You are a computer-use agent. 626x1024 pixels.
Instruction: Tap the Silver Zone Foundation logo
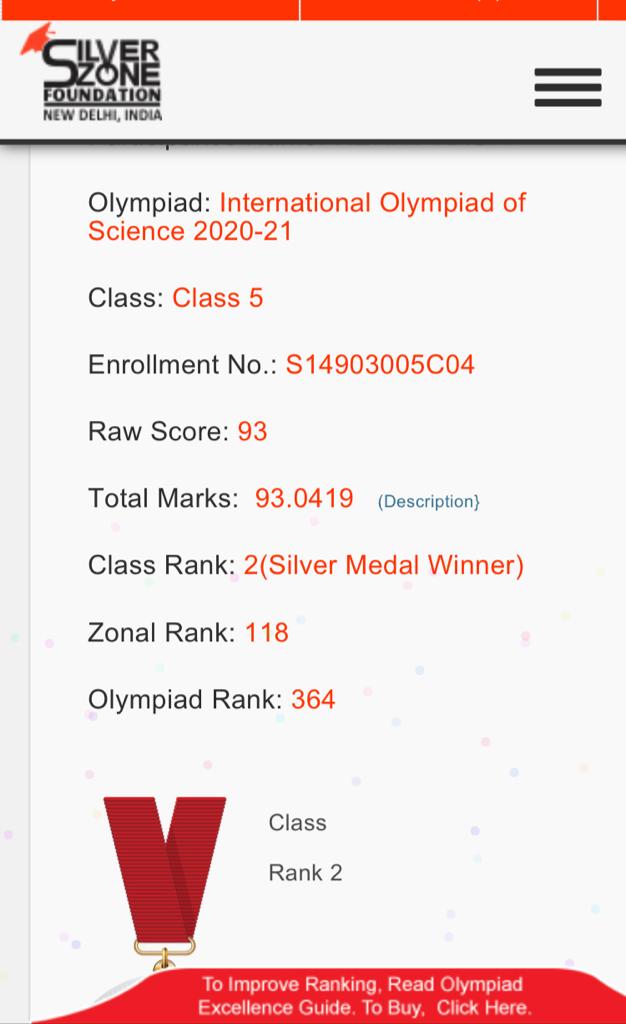pos(95,76)
